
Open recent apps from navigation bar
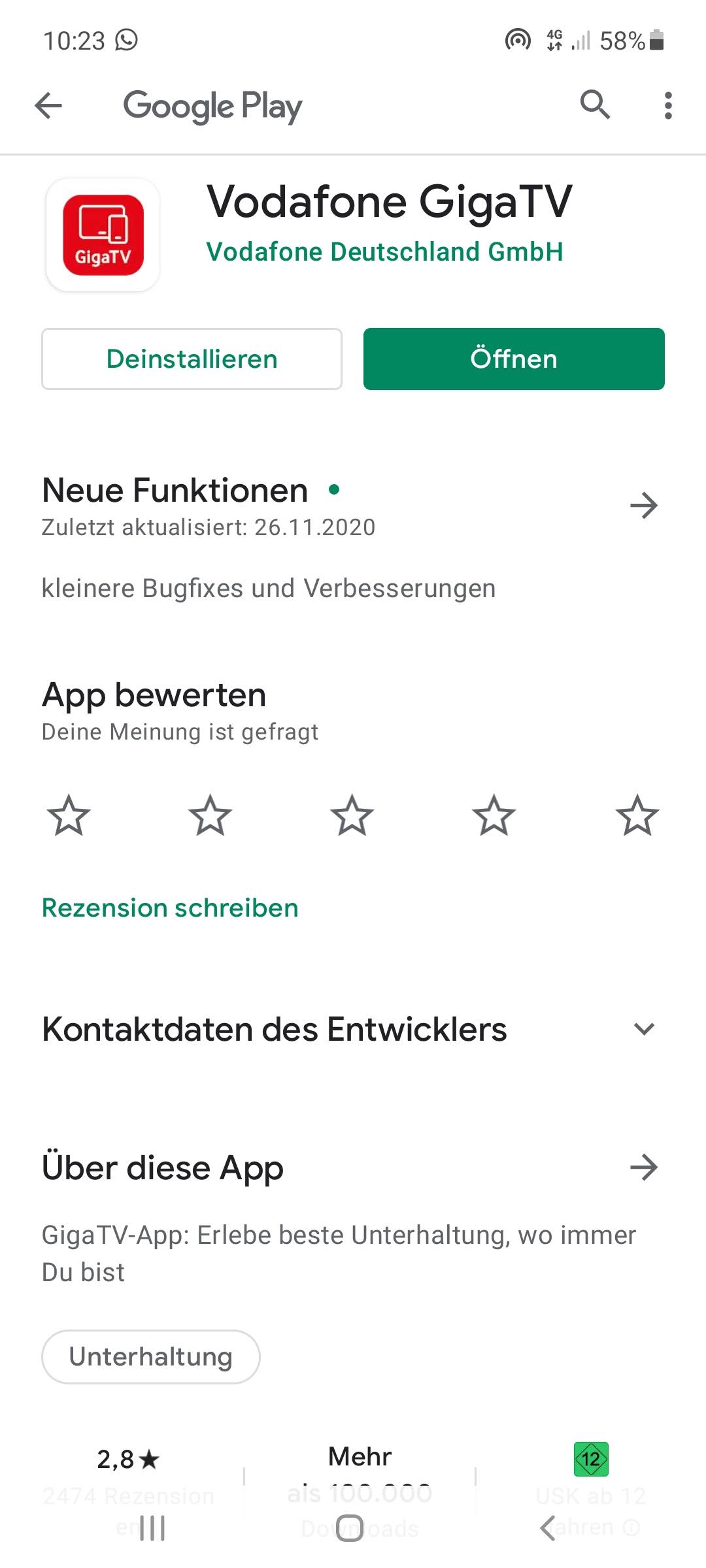pyautogui.click(x=152, y=1527)
